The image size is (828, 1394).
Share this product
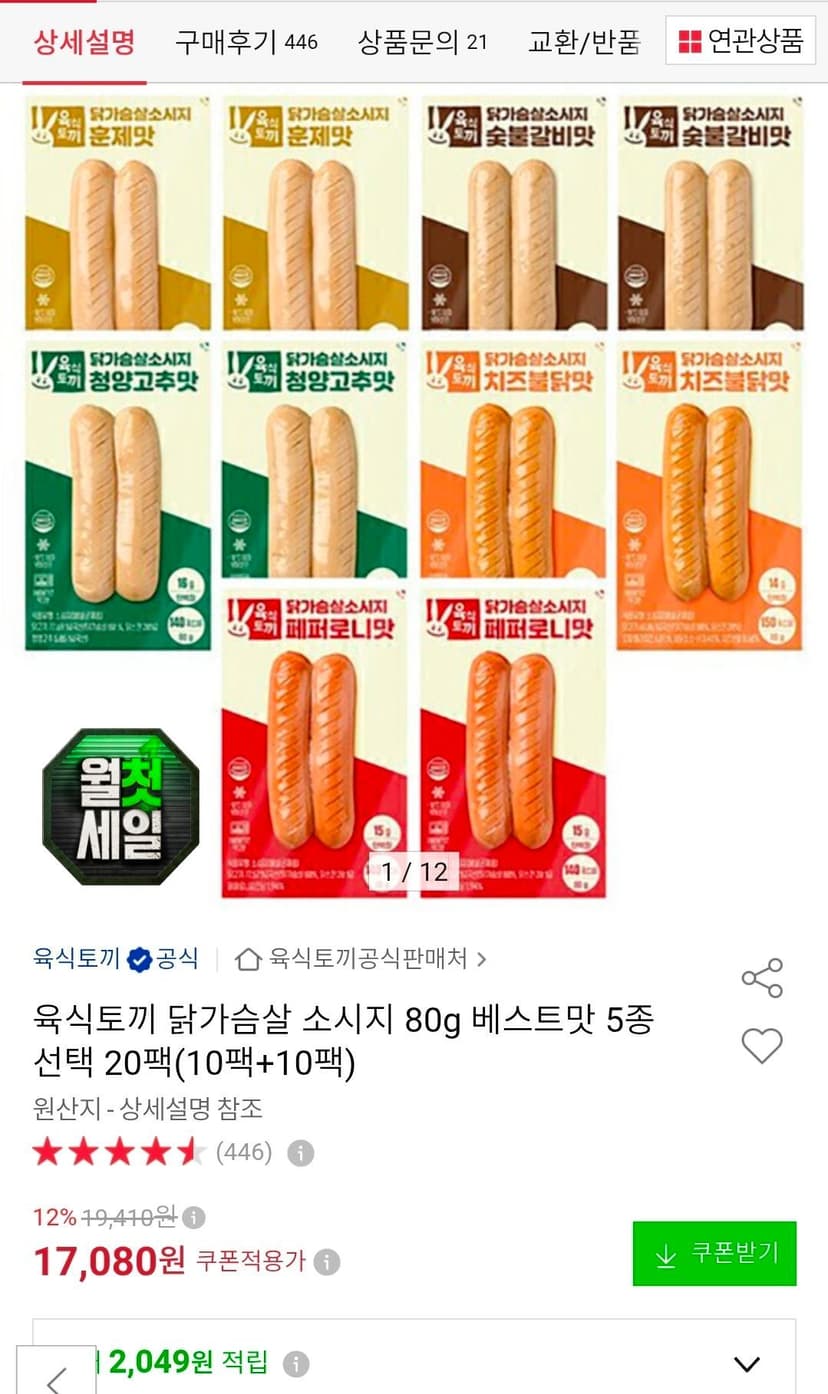click(762, 978)
